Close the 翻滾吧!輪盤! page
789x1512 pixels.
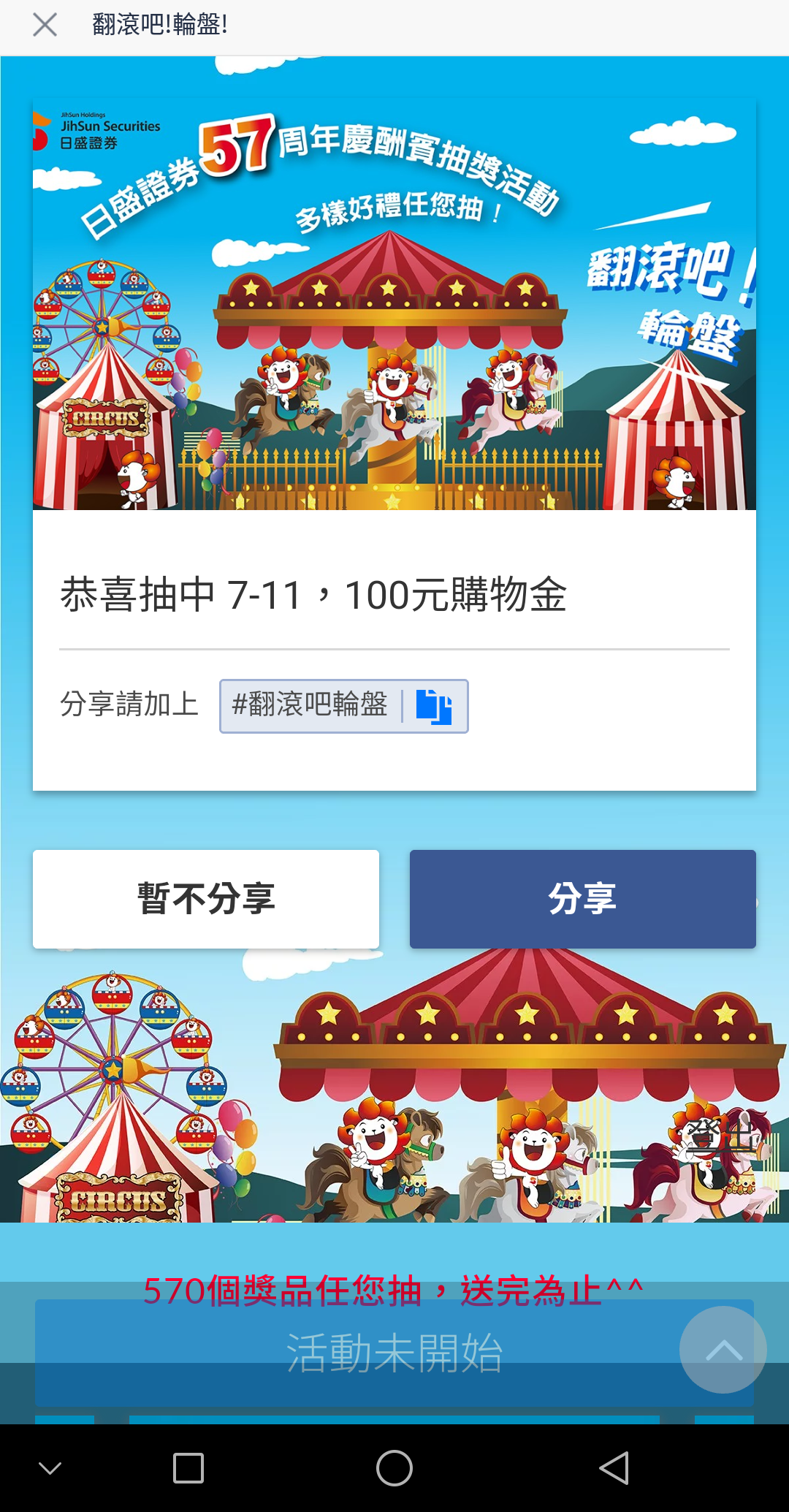pyautogui.click(x=45, y=26)
